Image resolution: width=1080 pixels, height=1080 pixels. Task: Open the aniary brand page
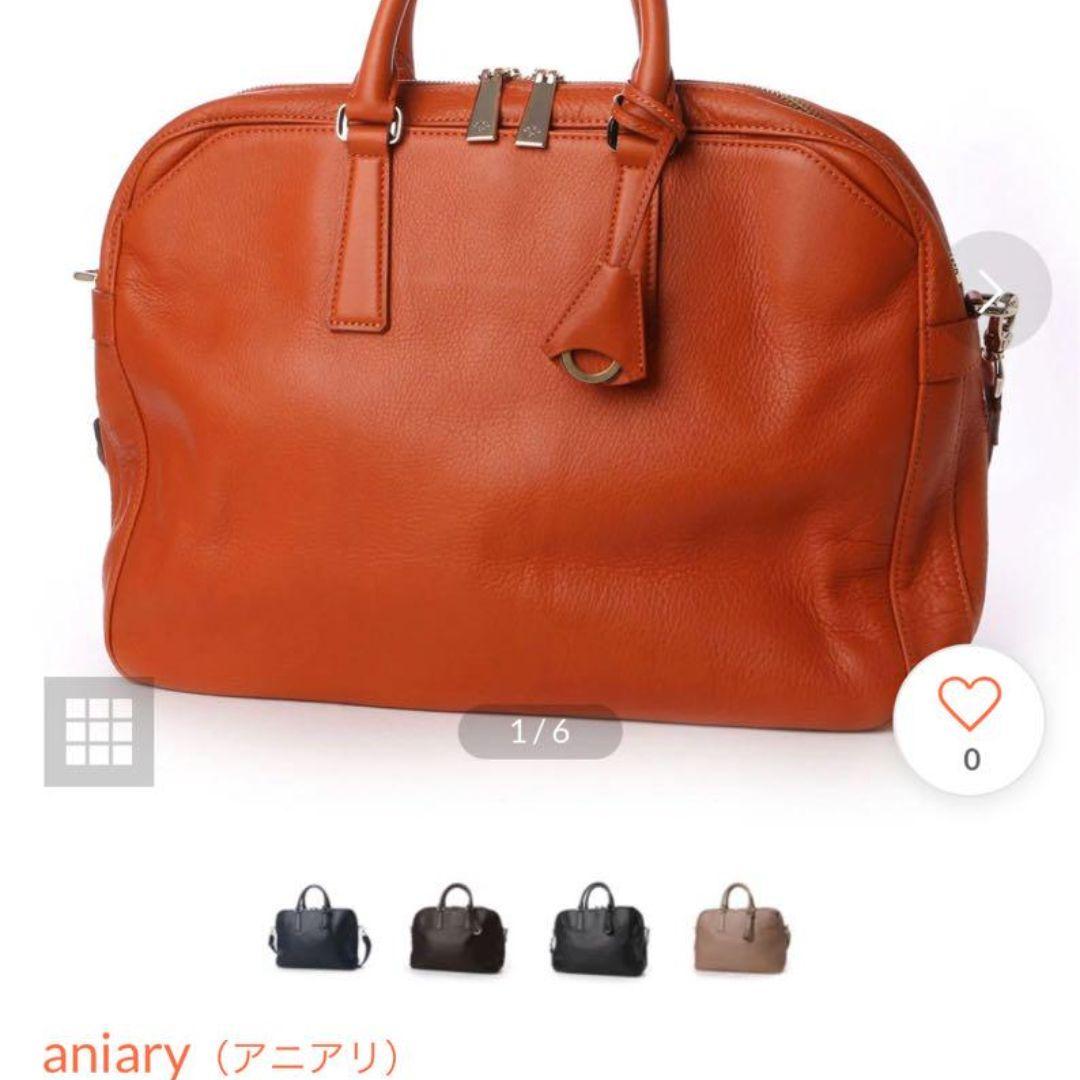(115, 1053)
